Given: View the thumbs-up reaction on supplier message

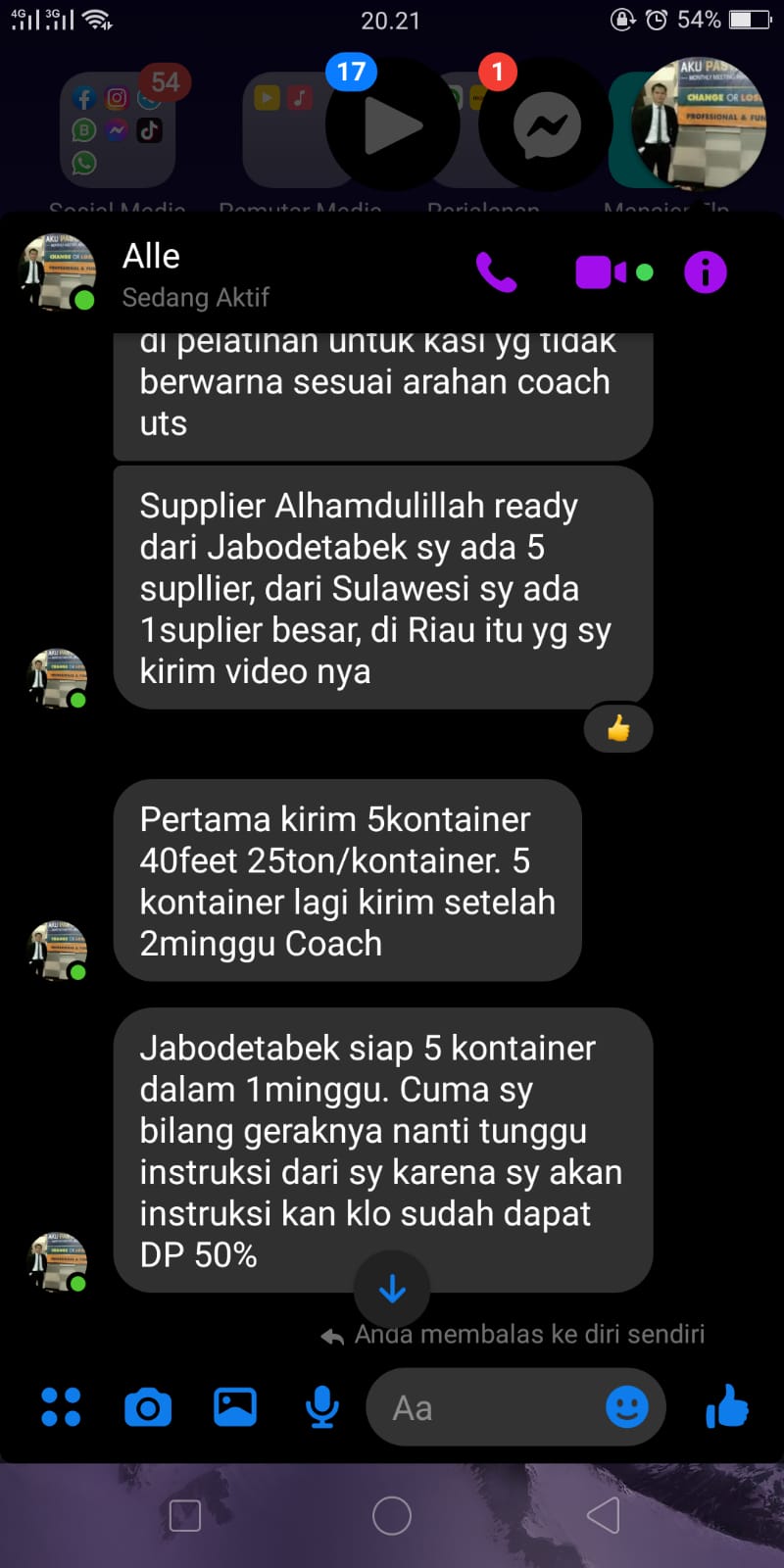Looking at the screenshot, I should pyautogui.click(x=618, y=728).
